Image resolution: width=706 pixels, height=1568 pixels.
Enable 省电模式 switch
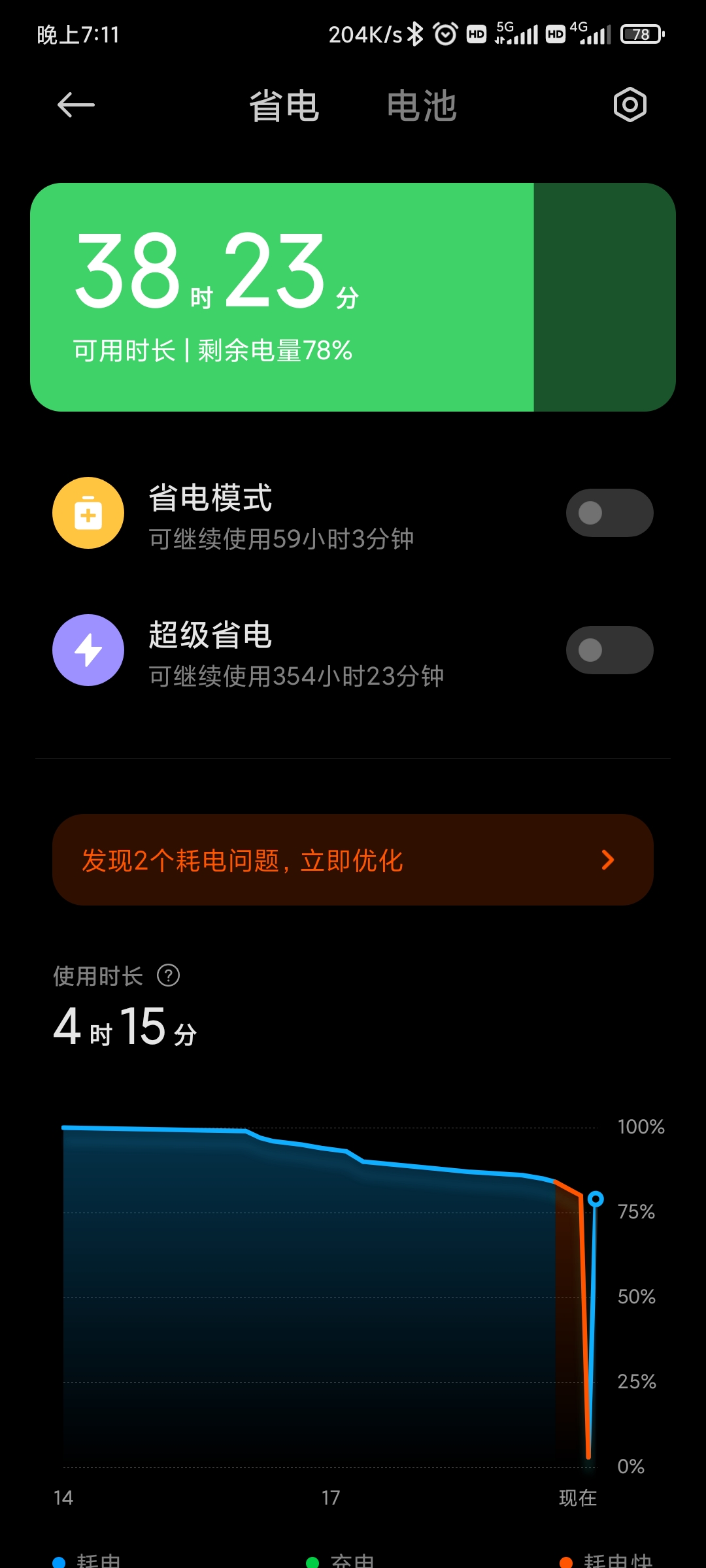click(x=609, y=513)
